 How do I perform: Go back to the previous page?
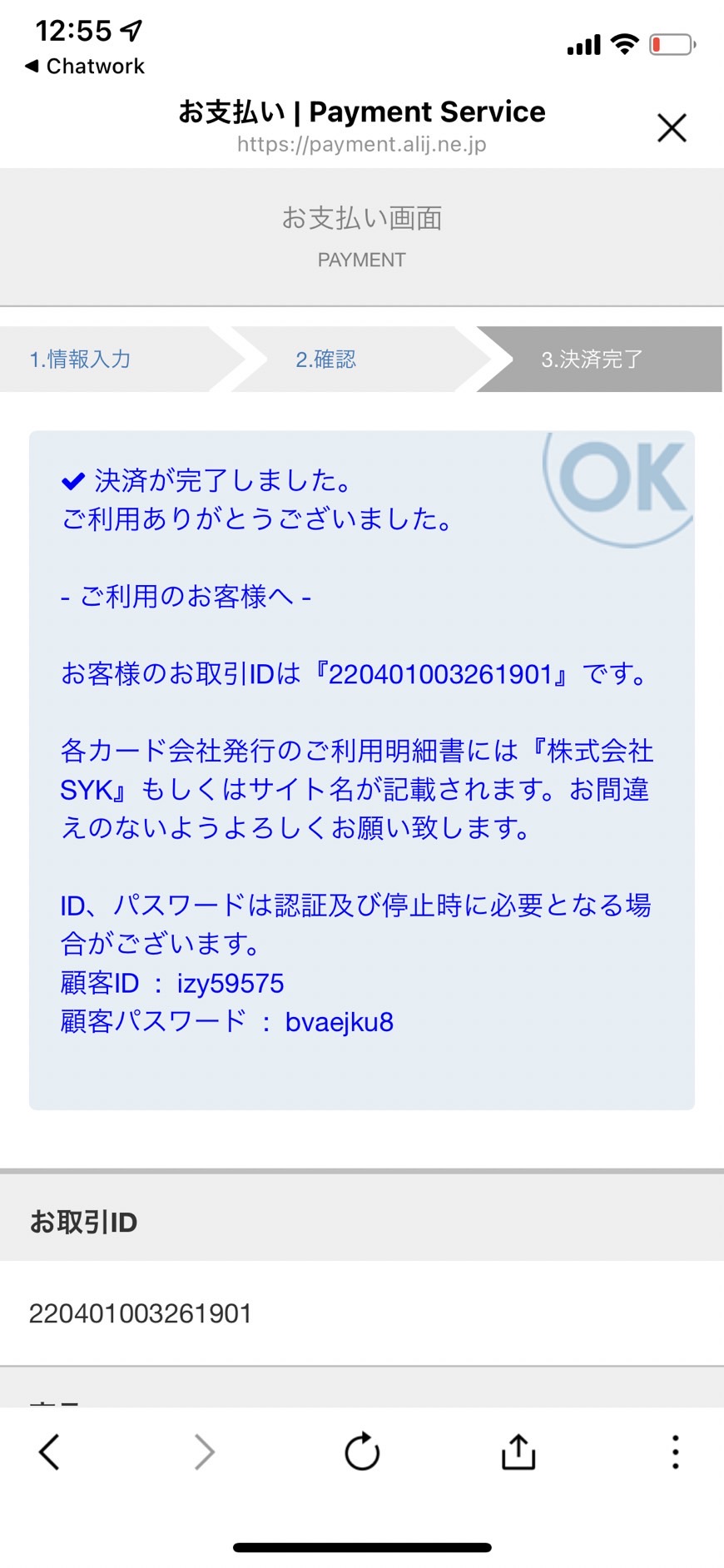point(49,1452)
